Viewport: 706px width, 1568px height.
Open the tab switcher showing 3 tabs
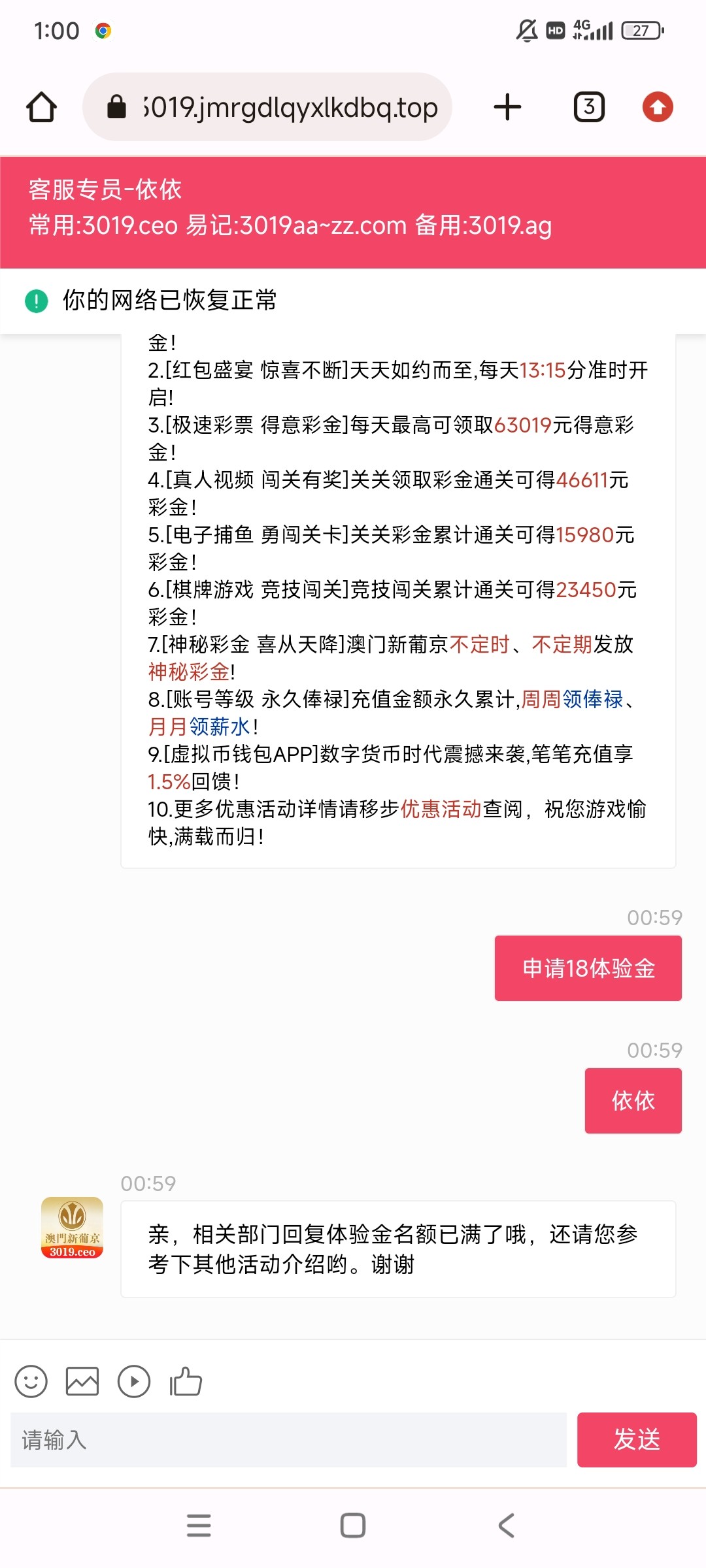589,107
